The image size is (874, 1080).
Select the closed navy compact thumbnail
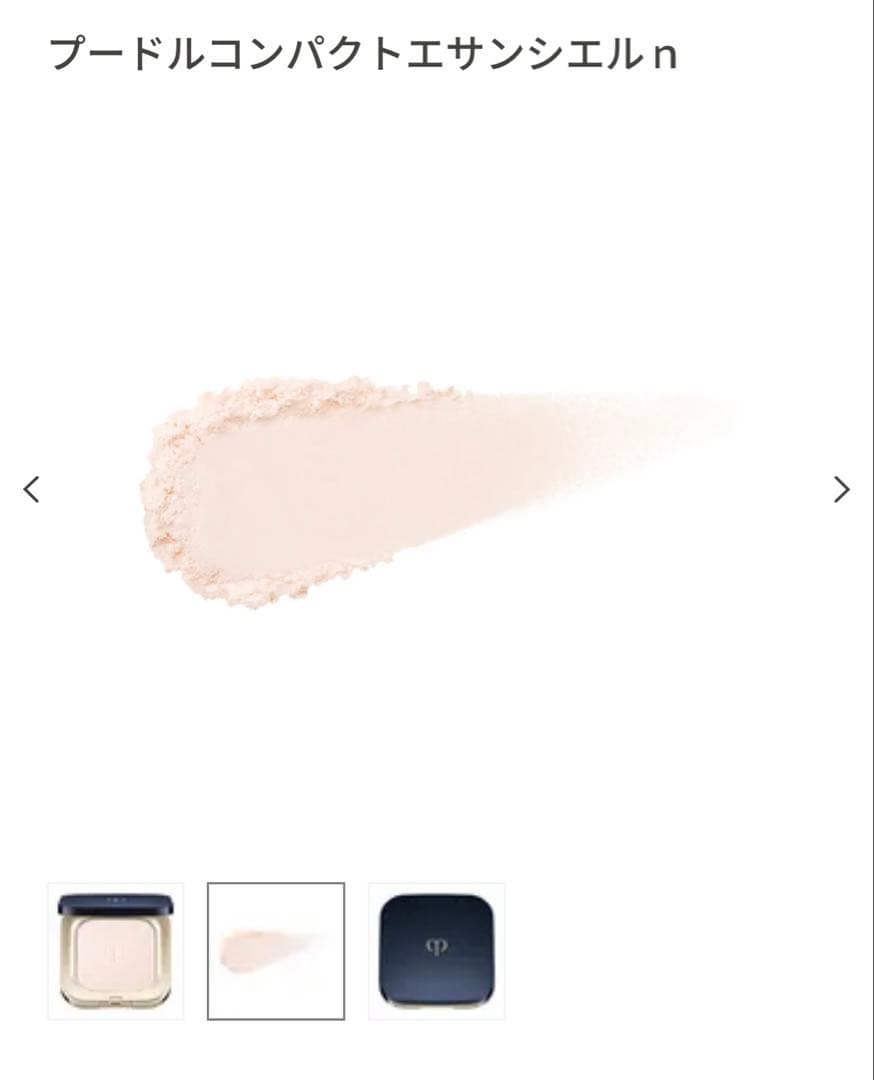click(436, 951)
